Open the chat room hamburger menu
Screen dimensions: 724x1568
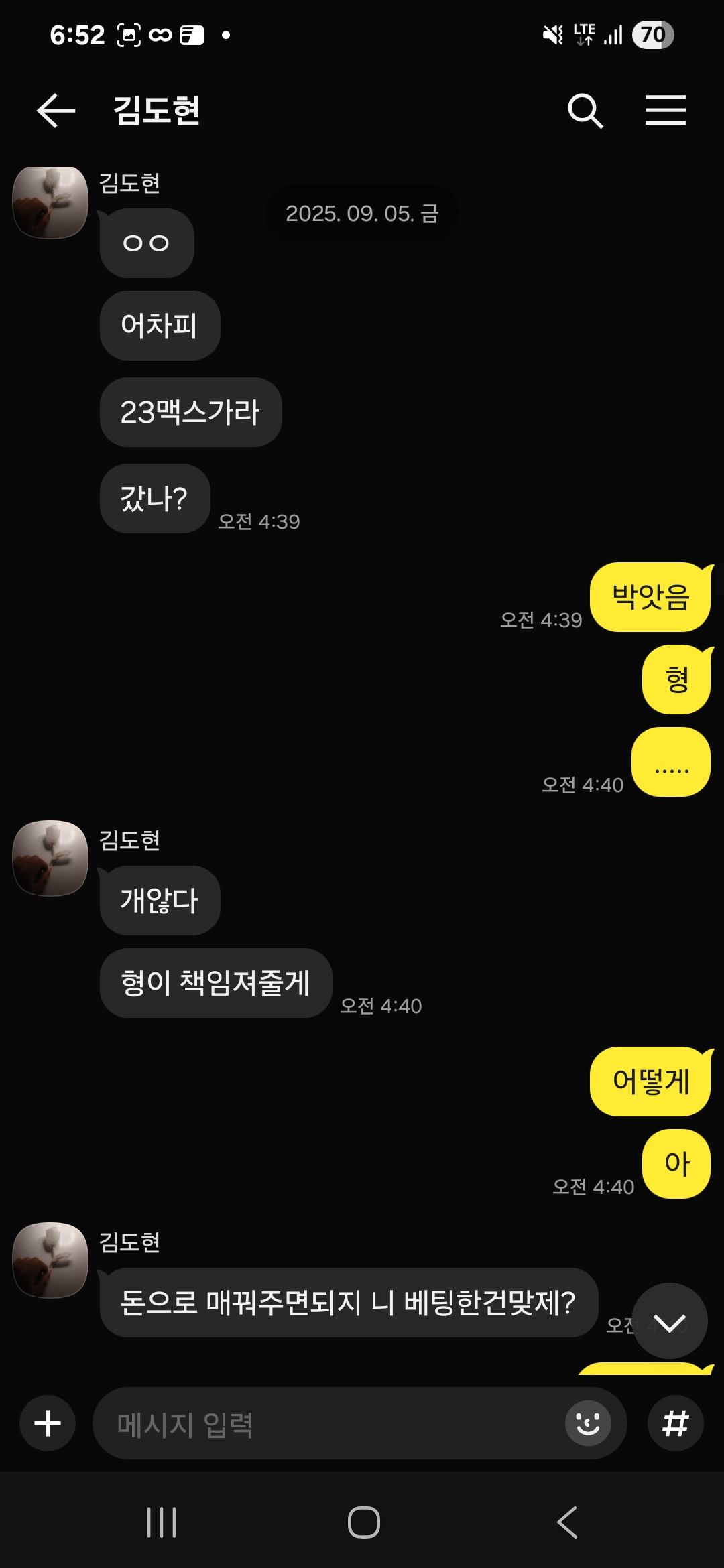665,111
